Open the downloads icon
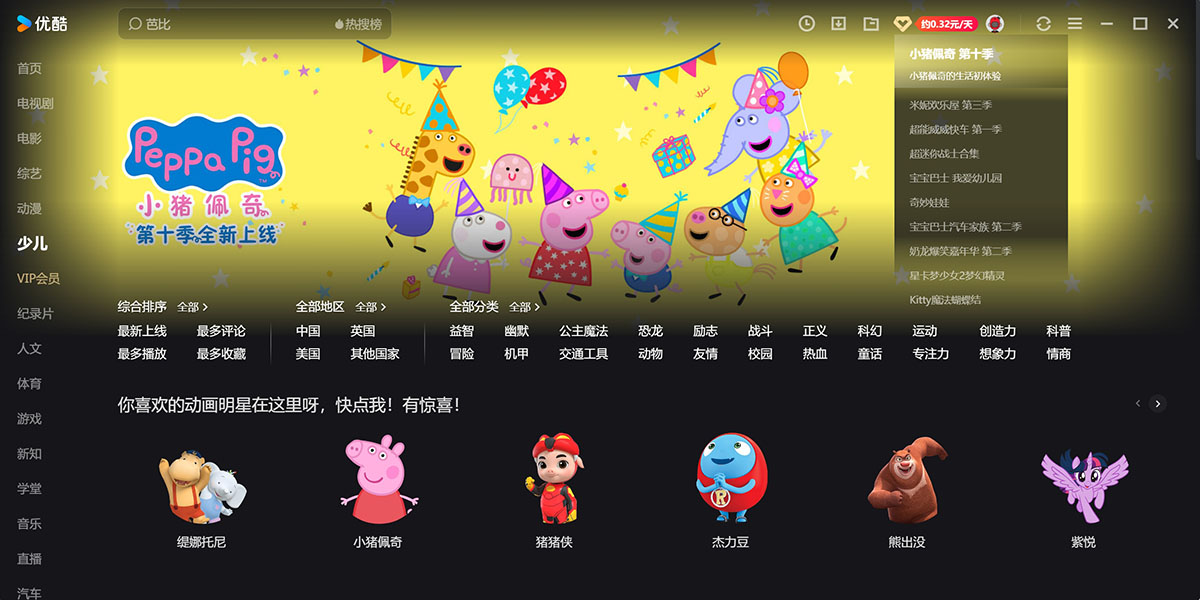Viewport: 1200px width, 600px height. click(x=839, y=24)
